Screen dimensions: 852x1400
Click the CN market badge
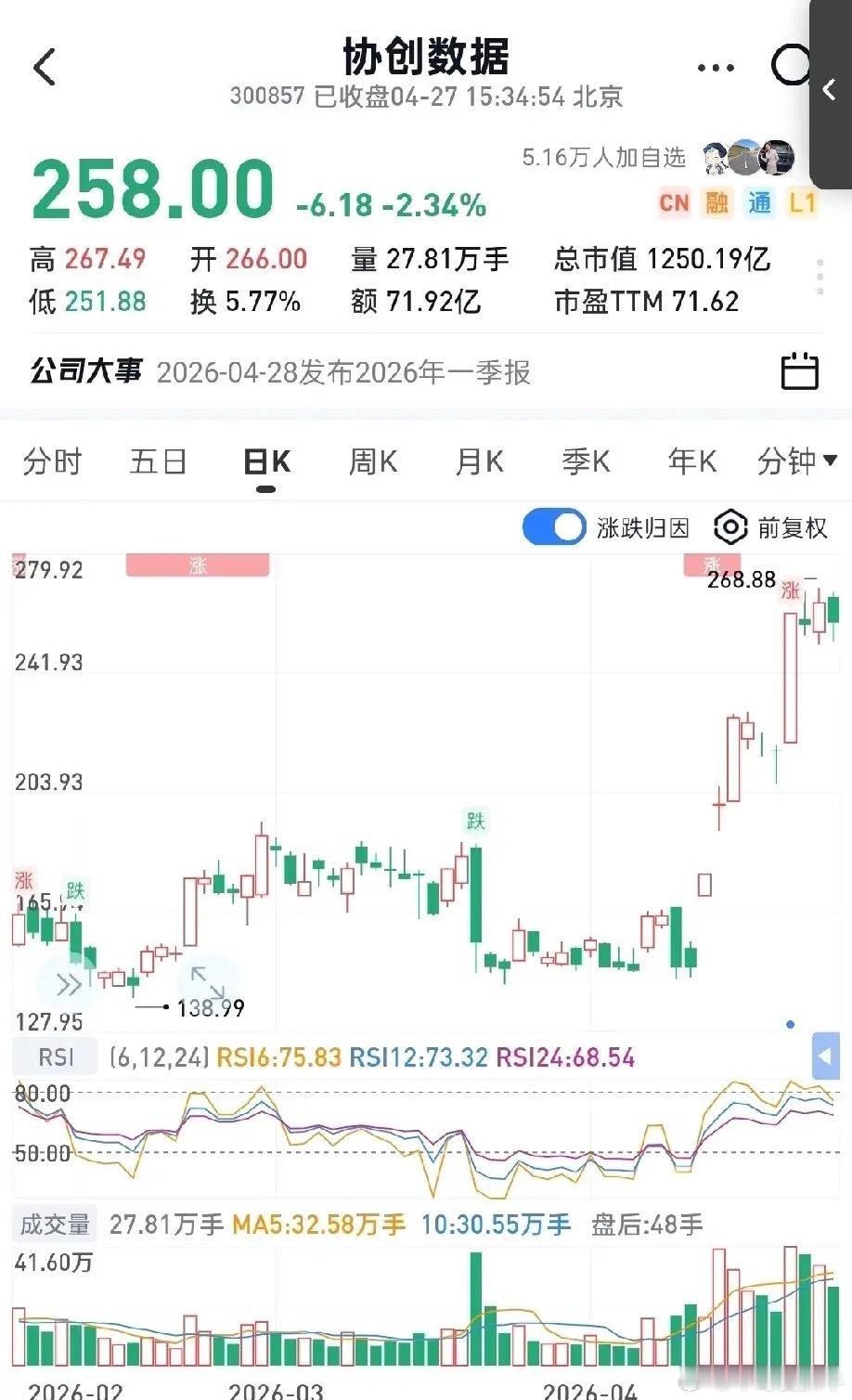pyautogui.click(x=674, y=202)
